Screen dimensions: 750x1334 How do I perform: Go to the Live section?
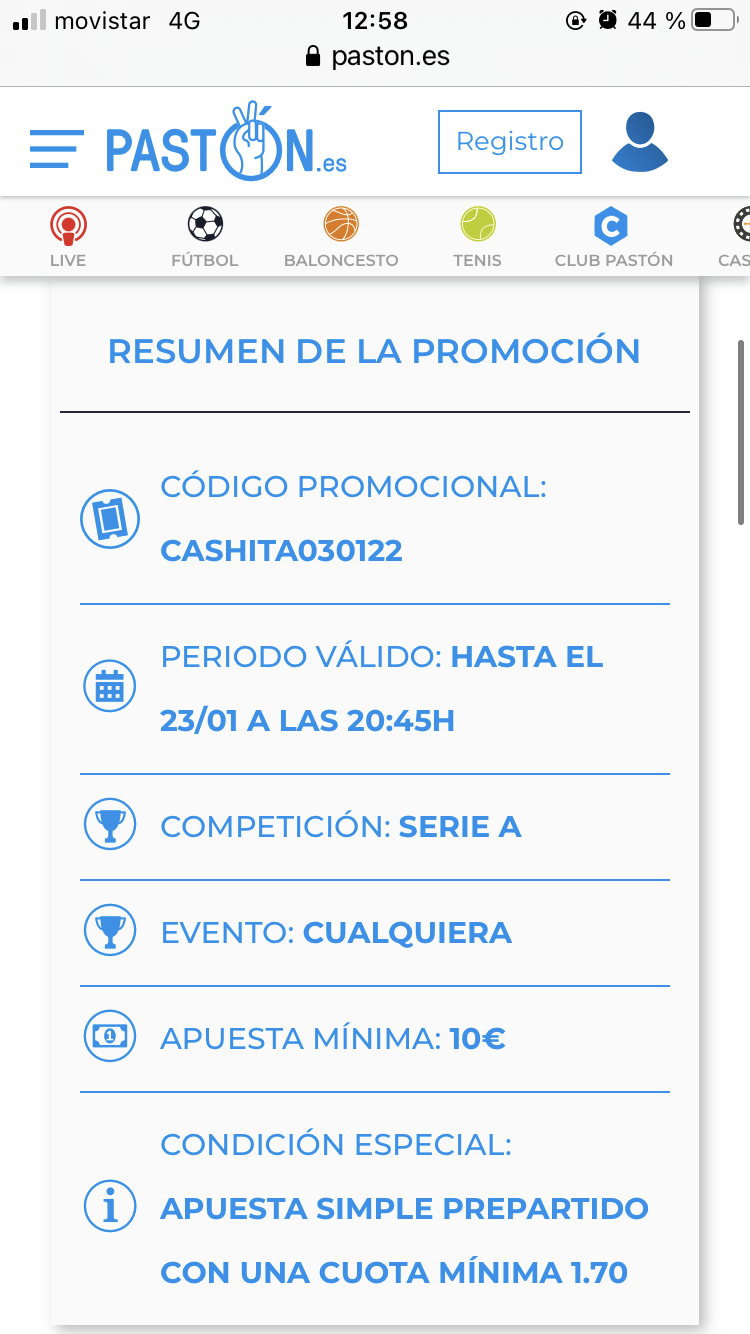[68, 237]
